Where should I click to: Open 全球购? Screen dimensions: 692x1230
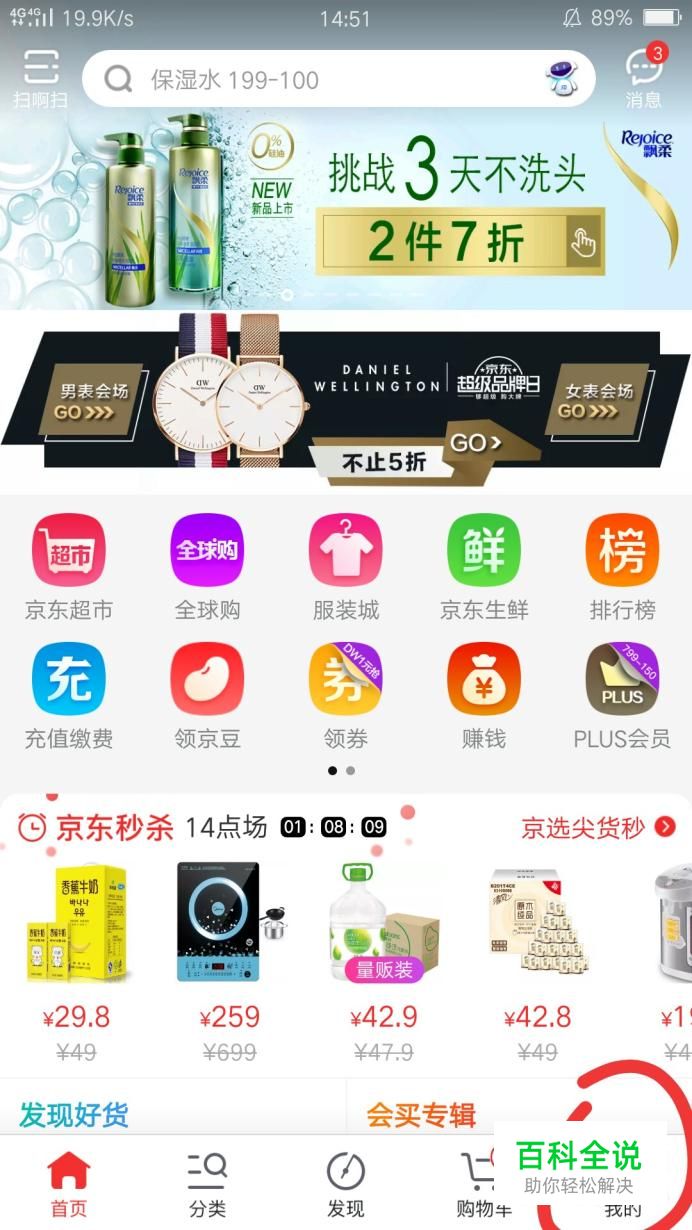click(207, 566)
